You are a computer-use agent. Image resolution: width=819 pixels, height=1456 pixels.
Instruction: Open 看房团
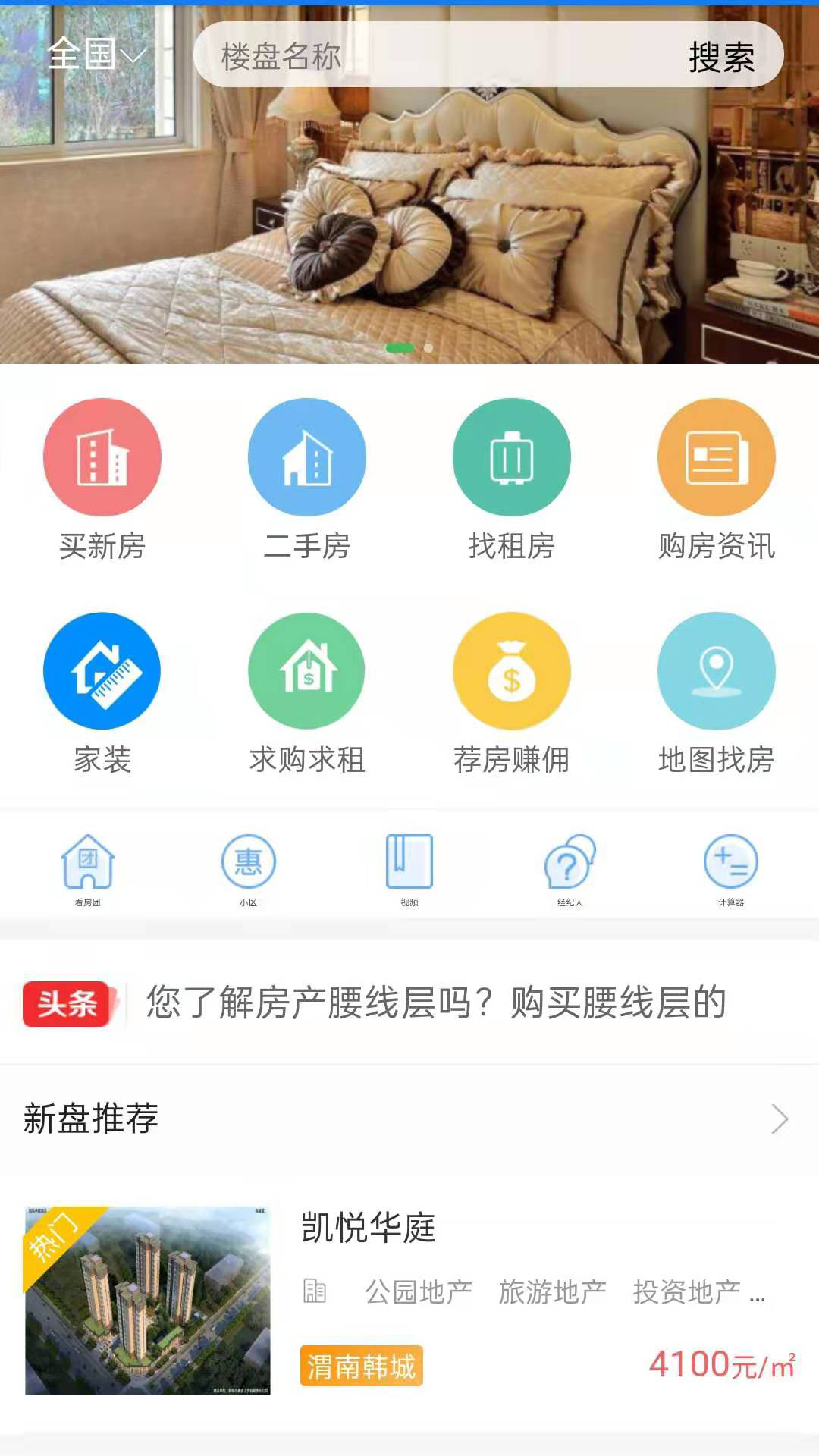click(88, 868)
